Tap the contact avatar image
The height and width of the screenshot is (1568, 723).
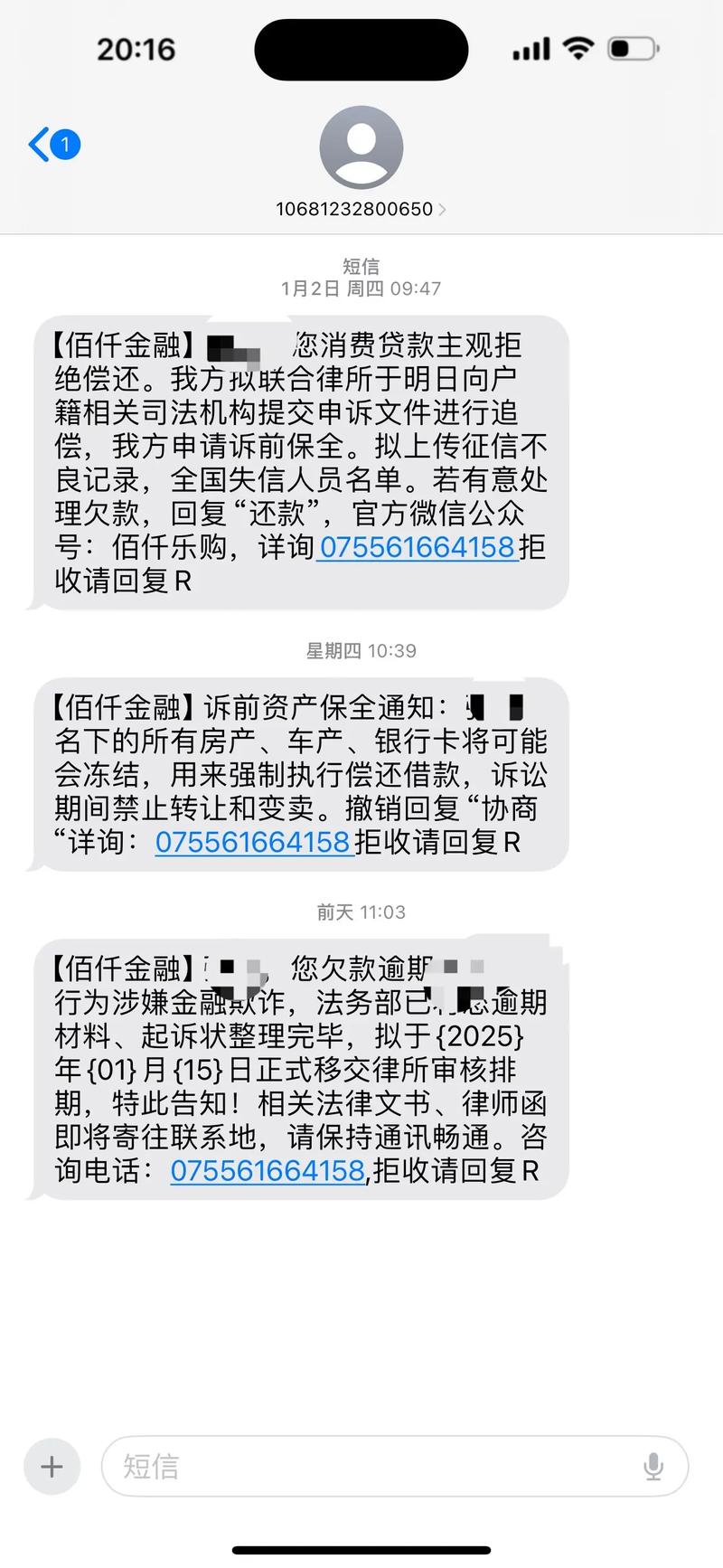pyautogui.click(x=361, y=147)
